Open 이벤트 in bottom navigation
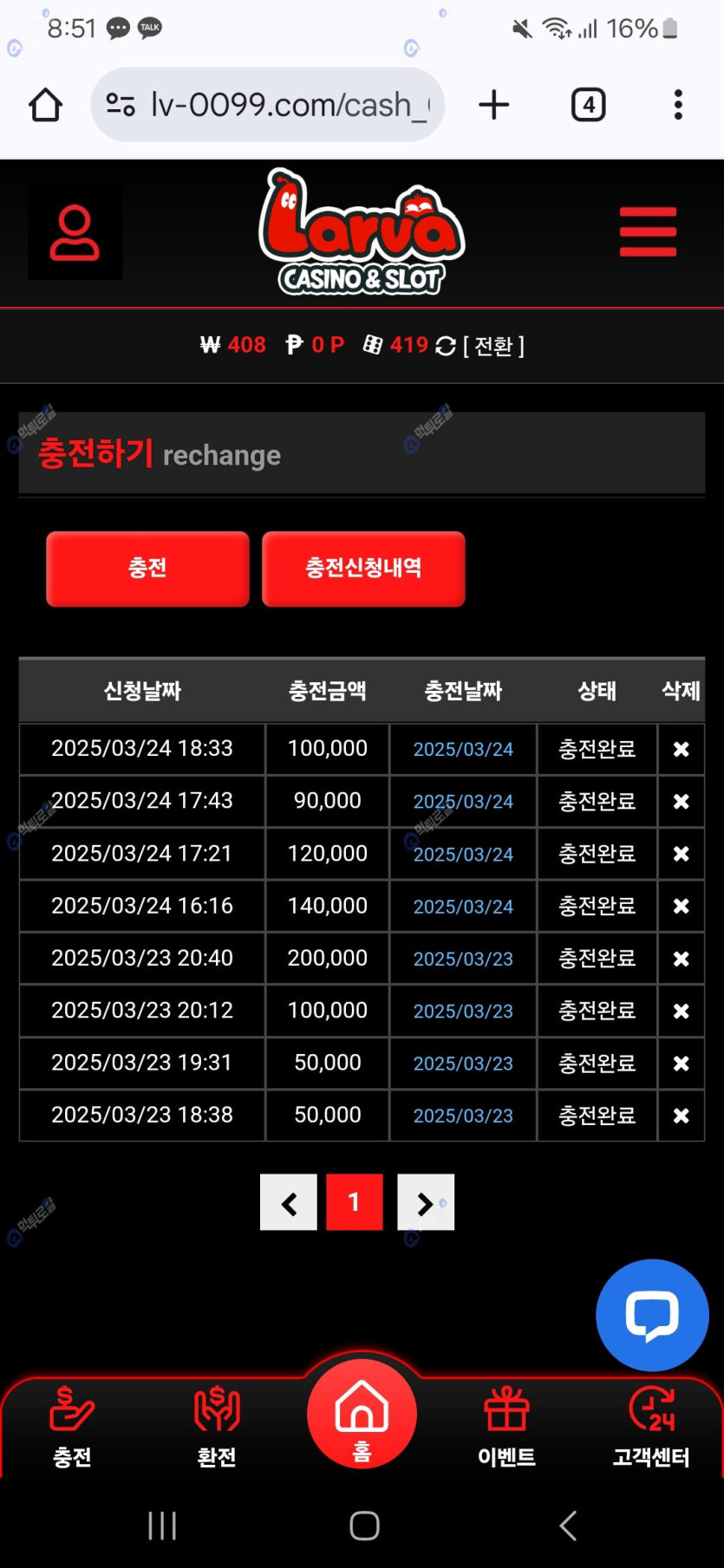The image size is (724, 1568). tap(506, 1427)
